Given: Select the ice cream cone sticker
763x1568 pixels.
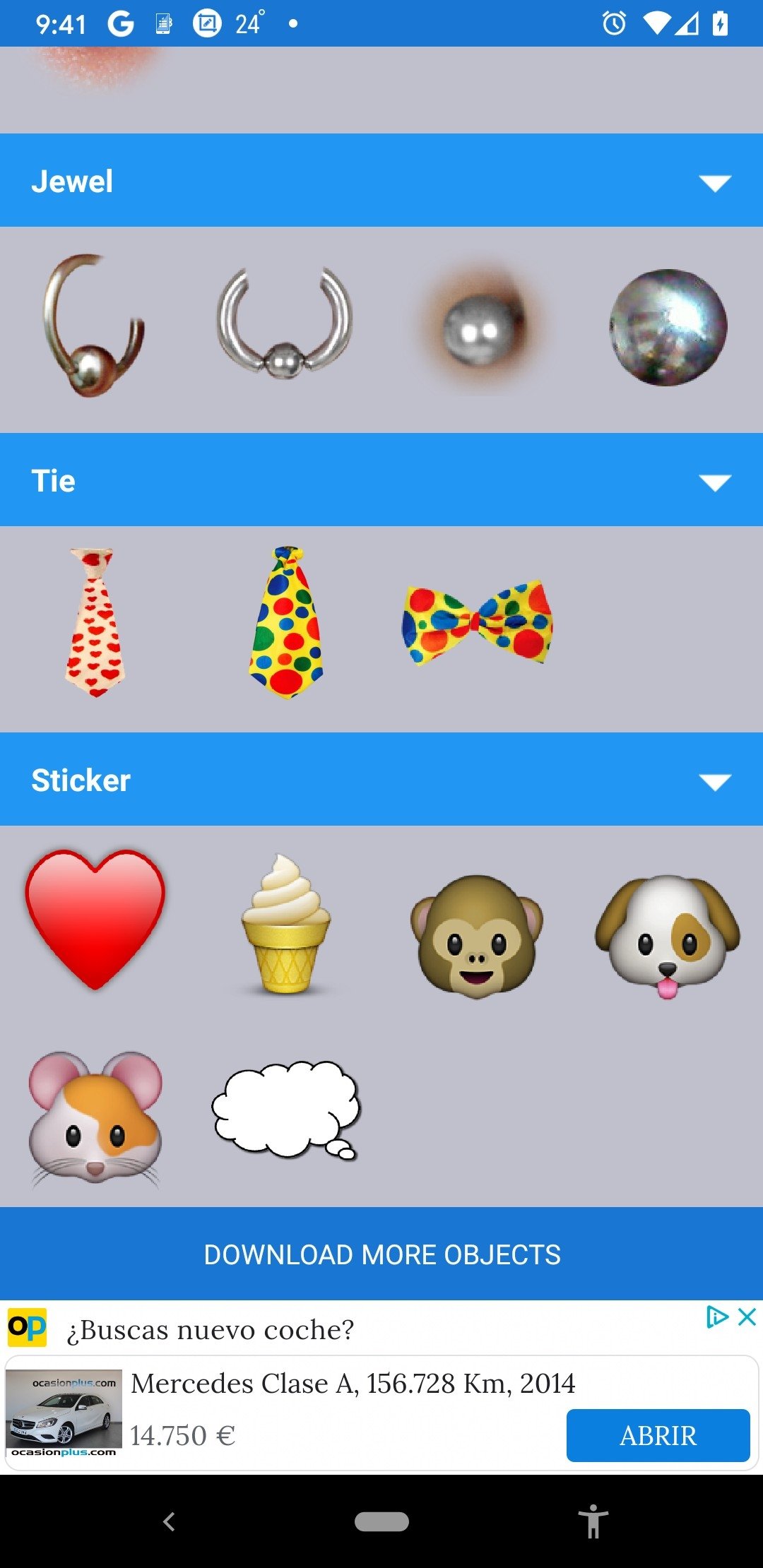Looking at the screenshot, I should (285, 925).
